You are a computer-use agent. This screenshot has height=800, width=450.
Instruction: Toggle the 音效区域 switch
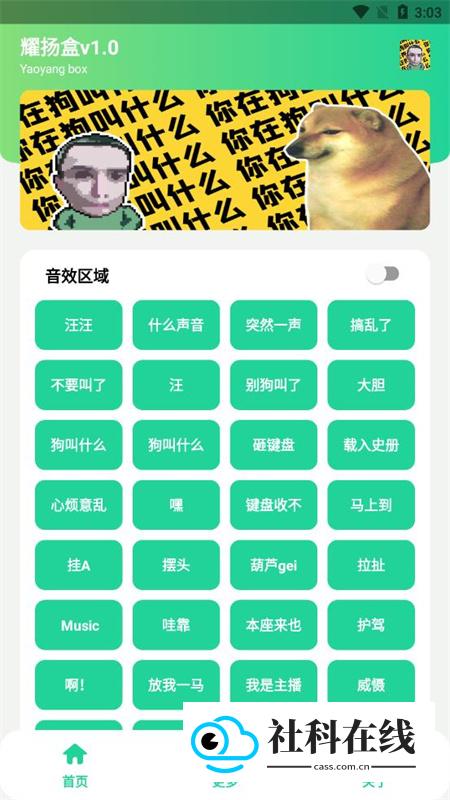[x=383, y=274]
